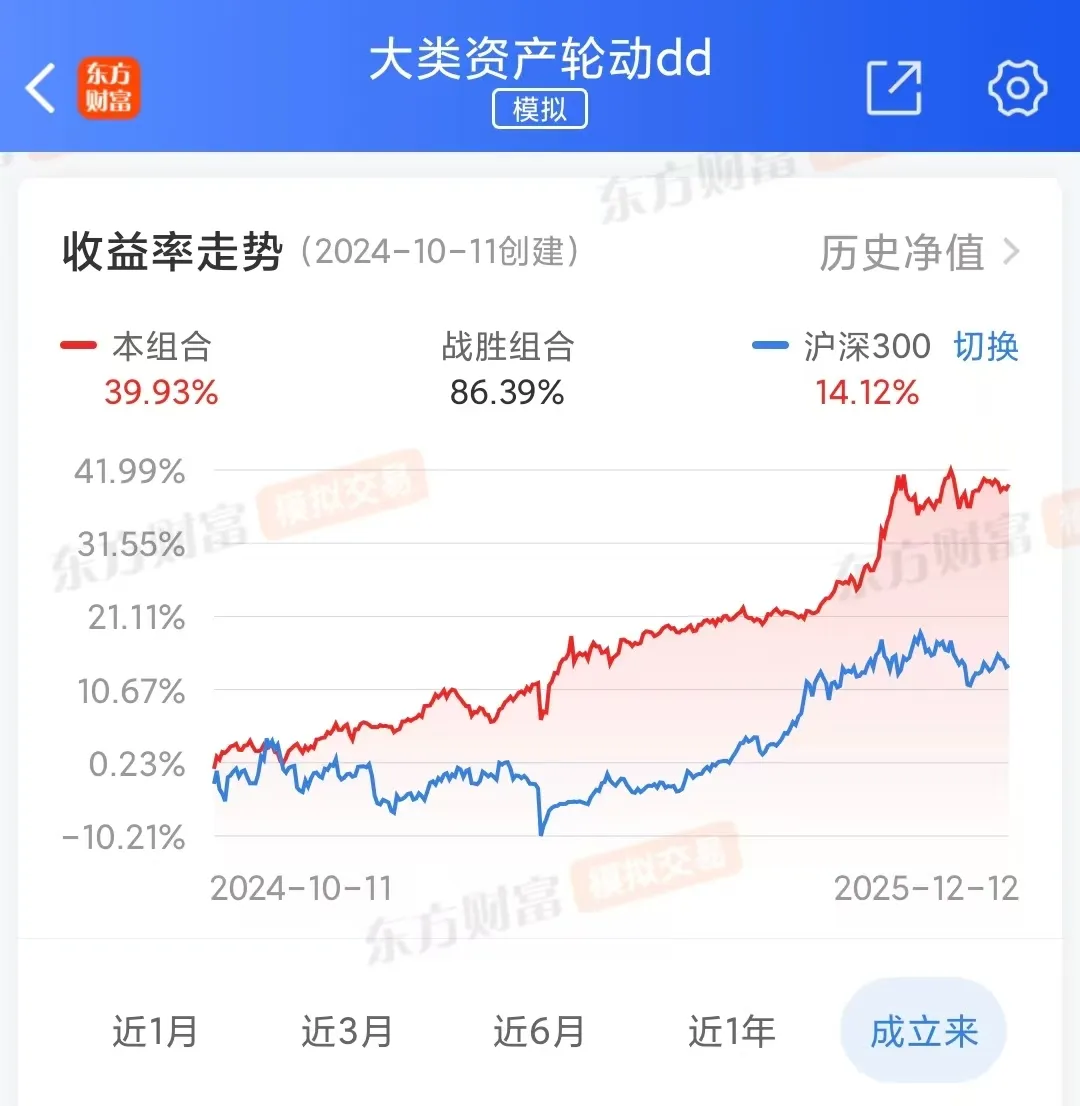The width and height of the screenshot is (1080, 1106).
Task: Share this portfolio page
Action: pos(892,88)
